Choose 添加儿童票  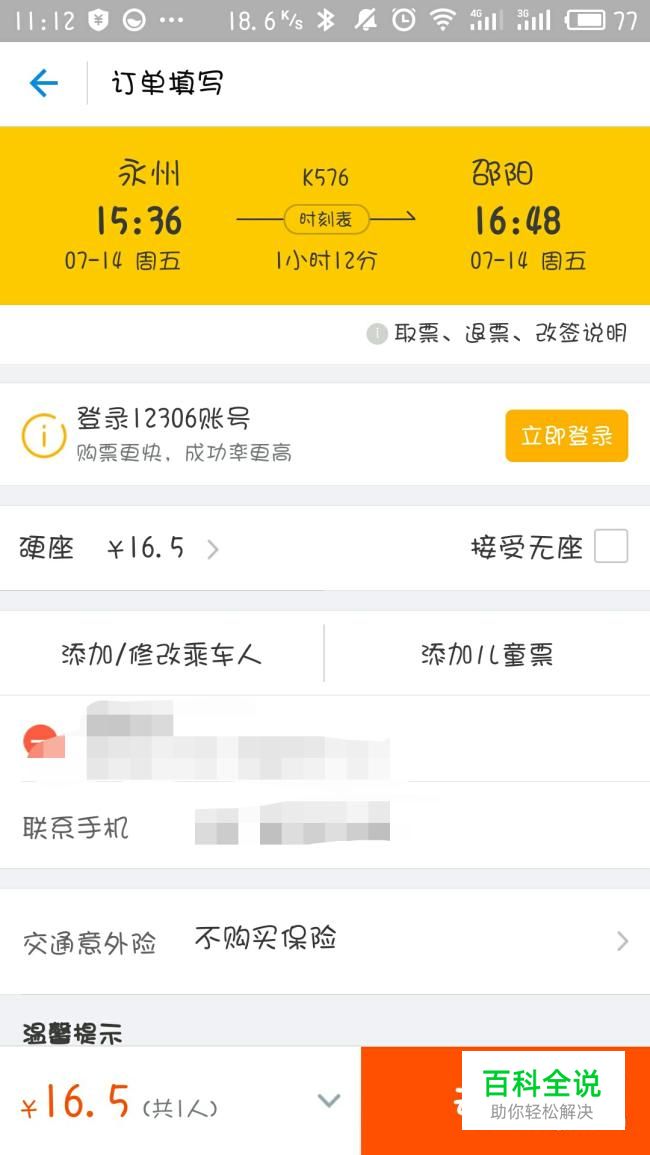tap(487, 653)
